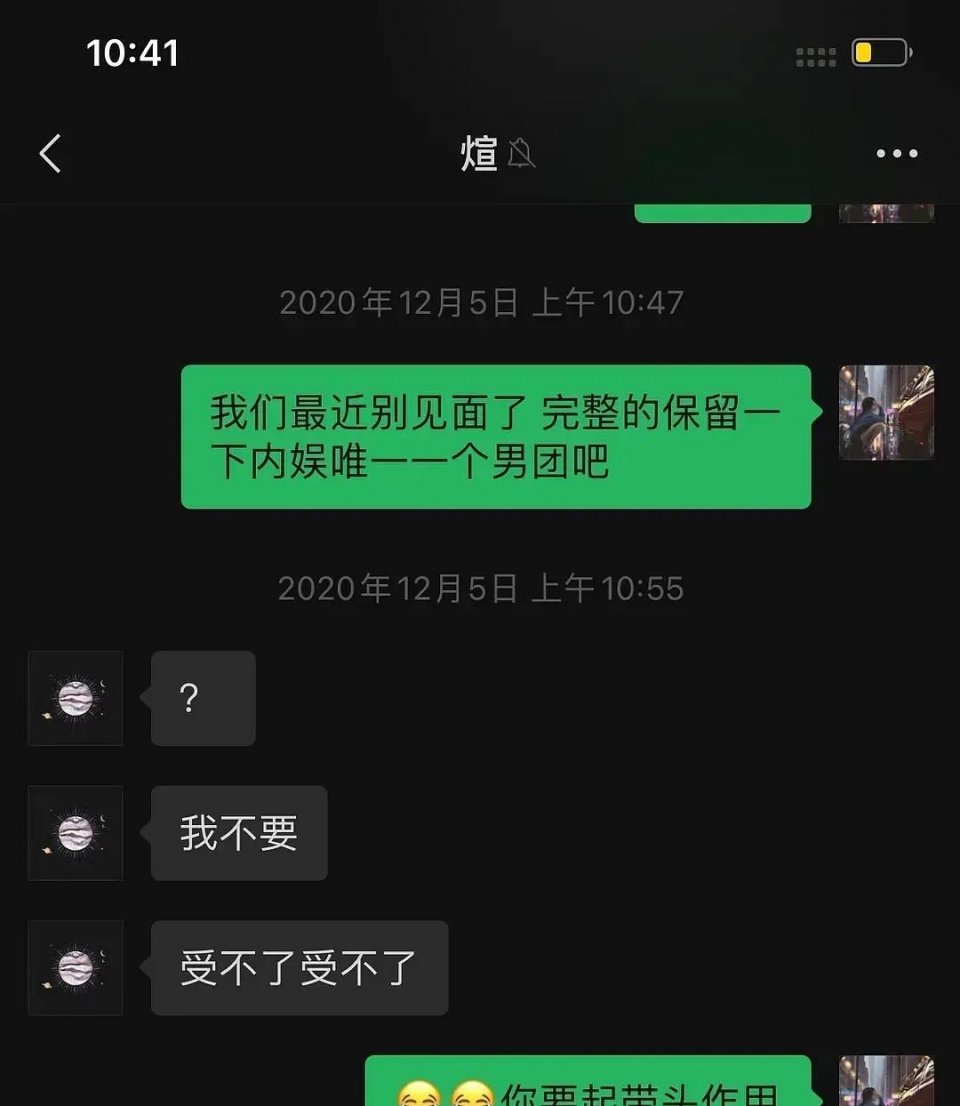Tap my avatar beside the 男团 message
This screenshot has height=1106, width=960.
[886, 412]
